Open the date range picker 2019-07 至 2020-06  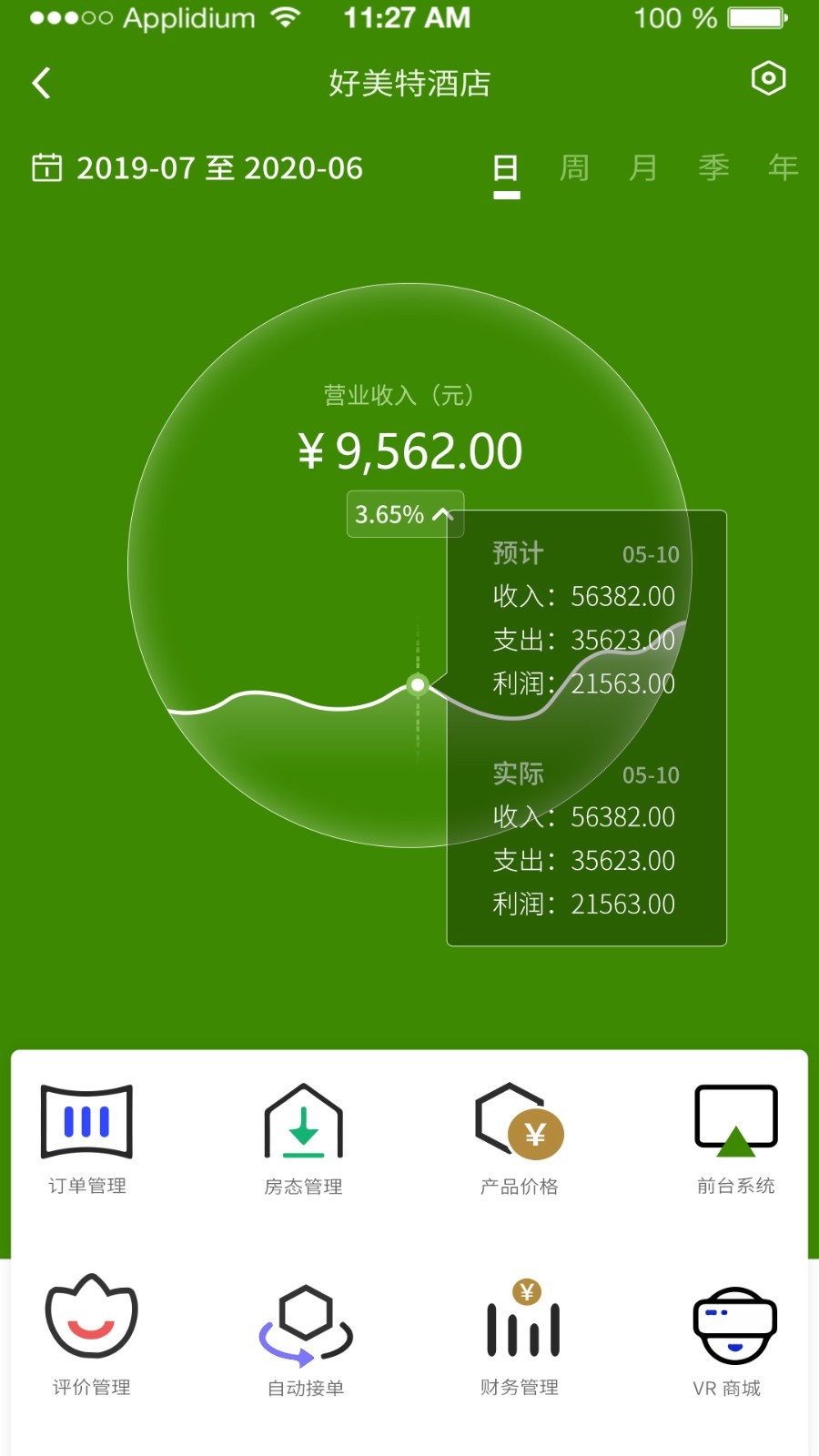[198, 168]
